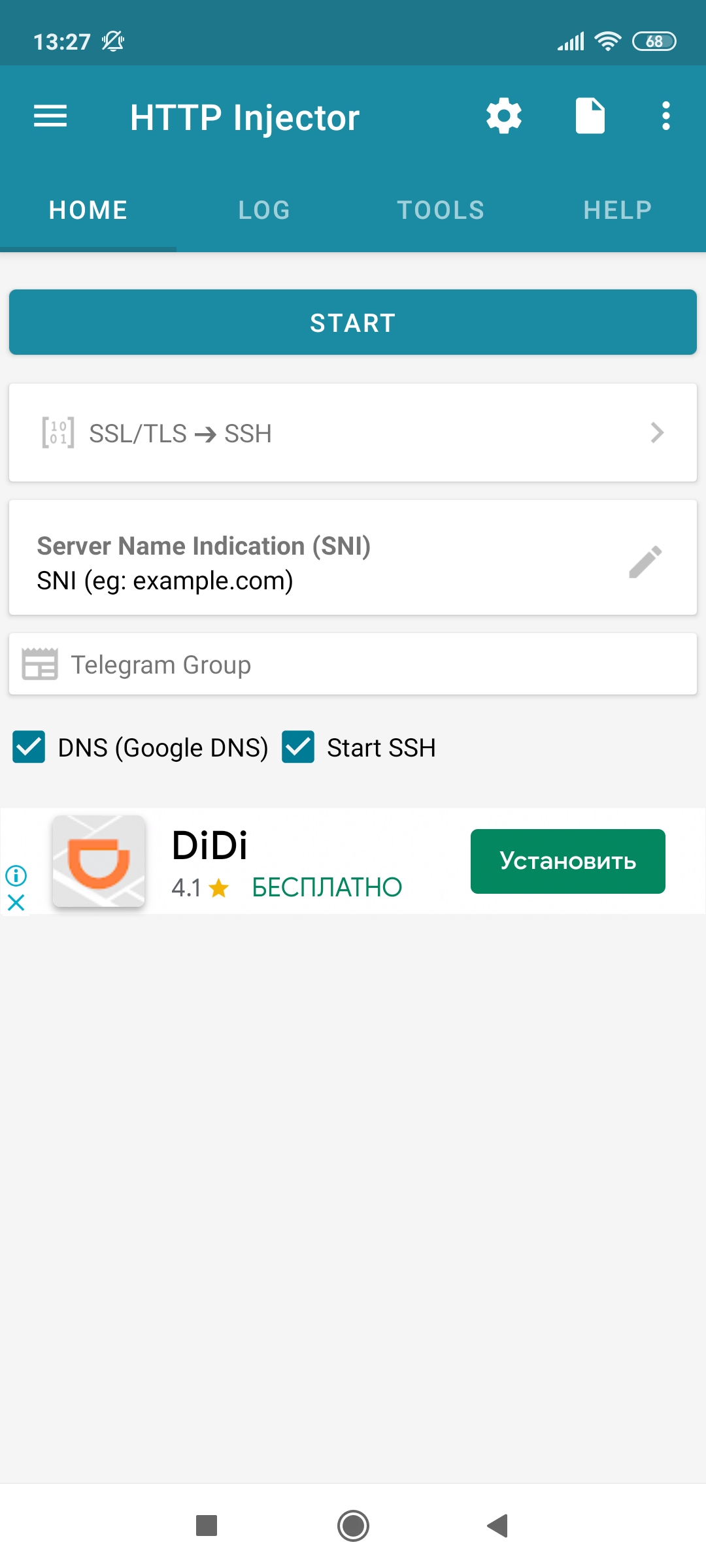Go to the home screen
Screen dimensions: 706x1568
point(353,1526)
